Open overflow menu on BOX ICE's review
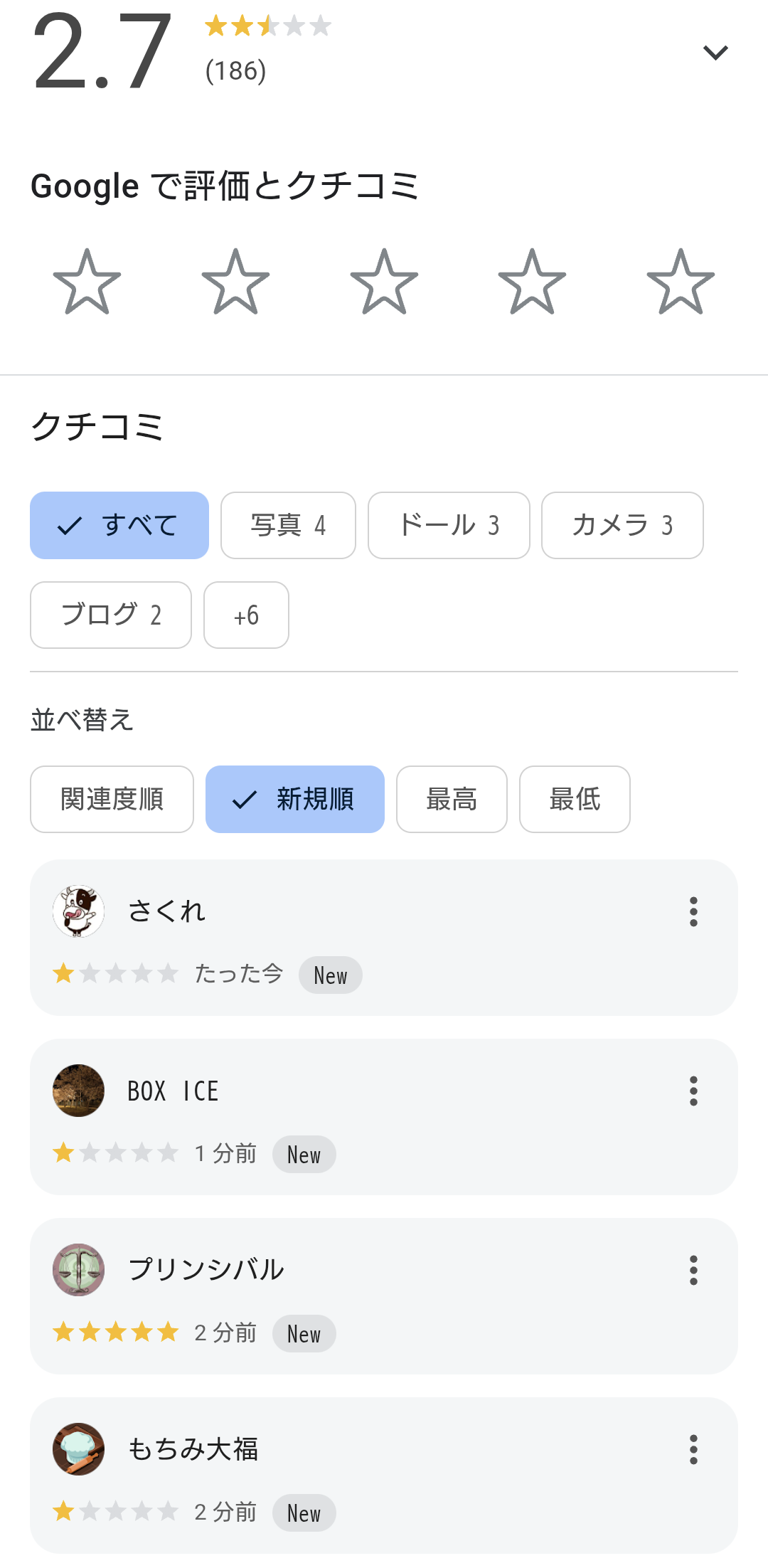Viewport: 768px width, 1568px height. (x=693, y=1091)
